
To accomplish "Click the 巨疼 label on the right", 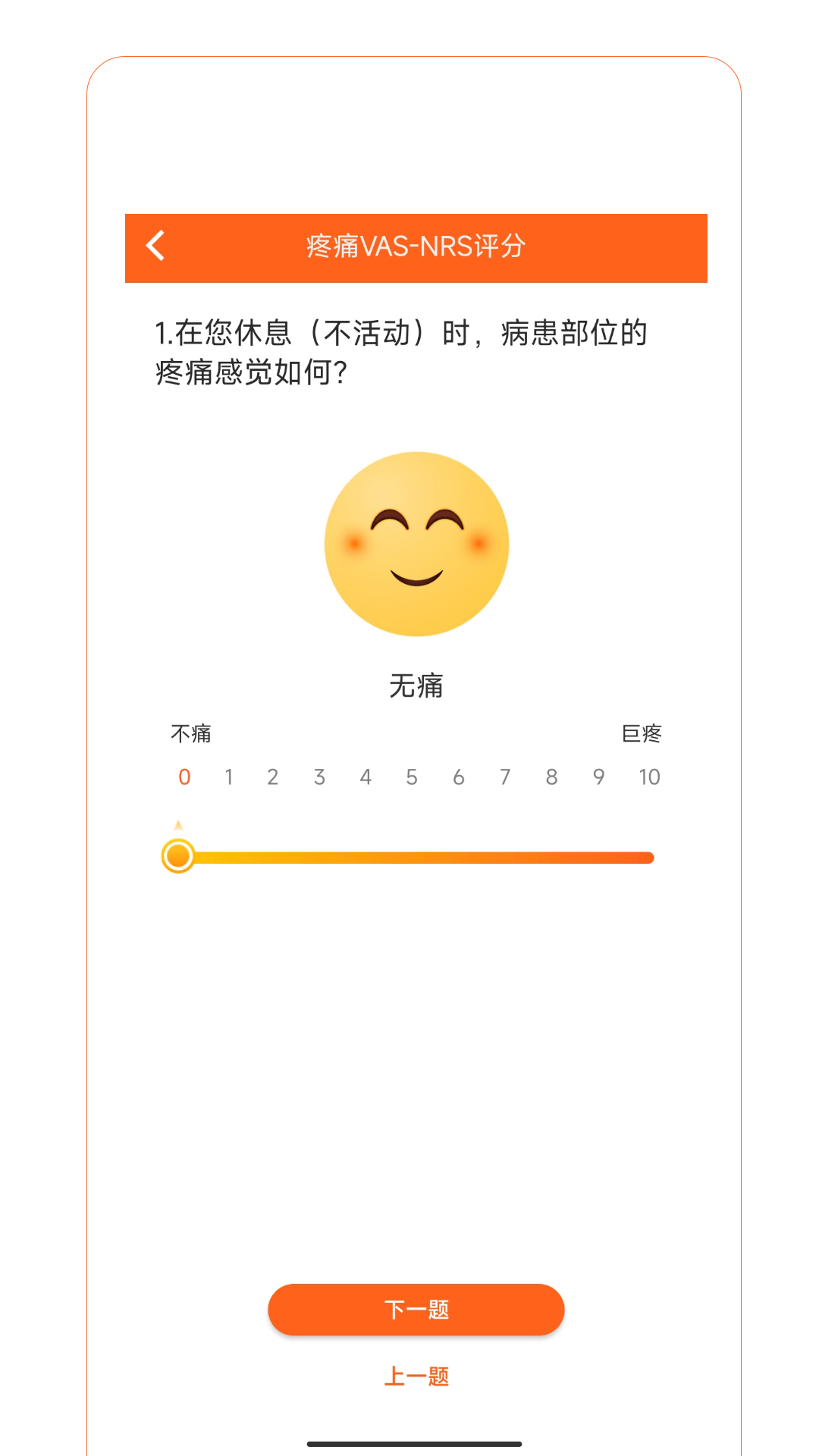I will [x=641, y=733].
